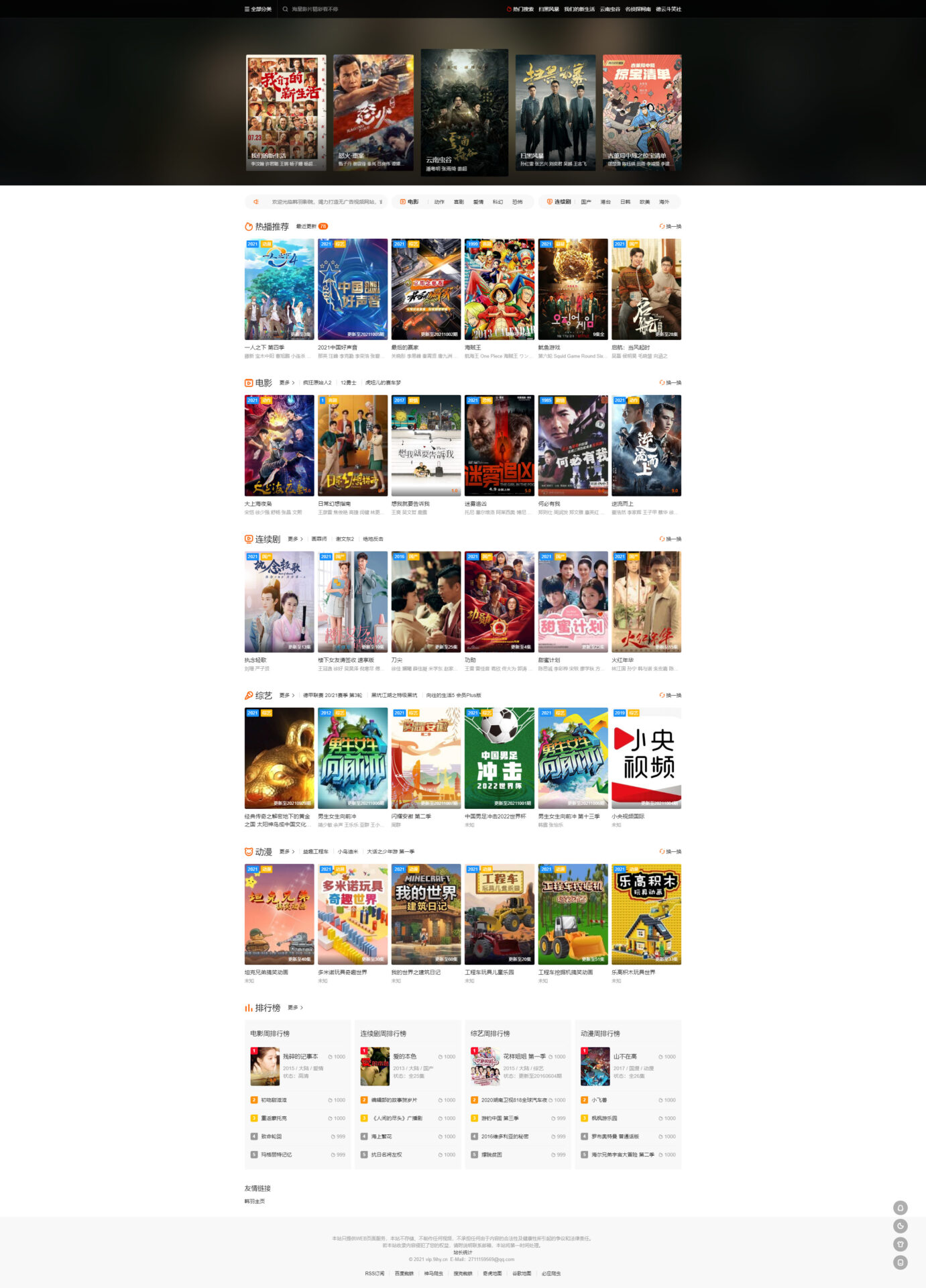
Task: Open 中国男足冲击2022世界杯 variety card
Action: [x=500, y=758]
